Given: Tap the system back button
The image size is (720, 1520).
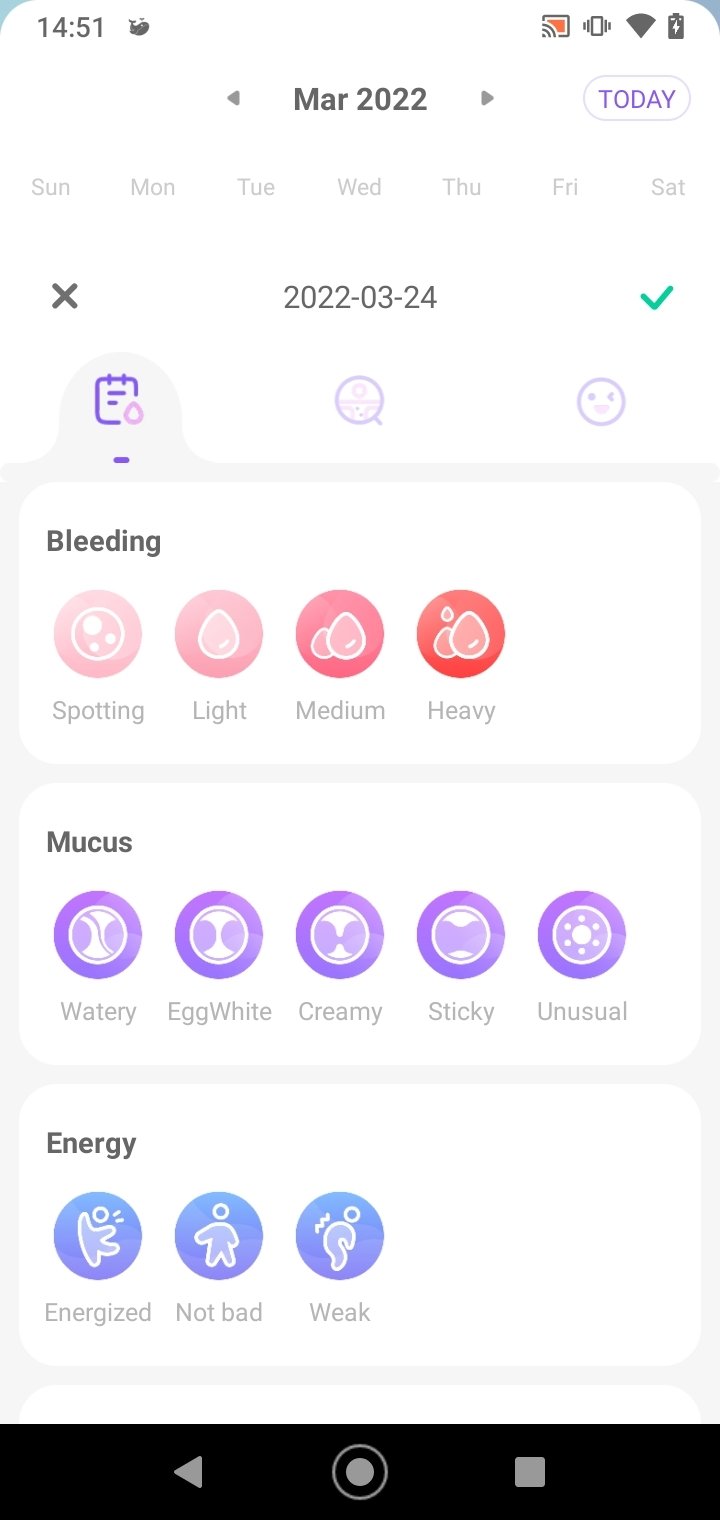Looking at the screenshot, I should pos(188,1472).
